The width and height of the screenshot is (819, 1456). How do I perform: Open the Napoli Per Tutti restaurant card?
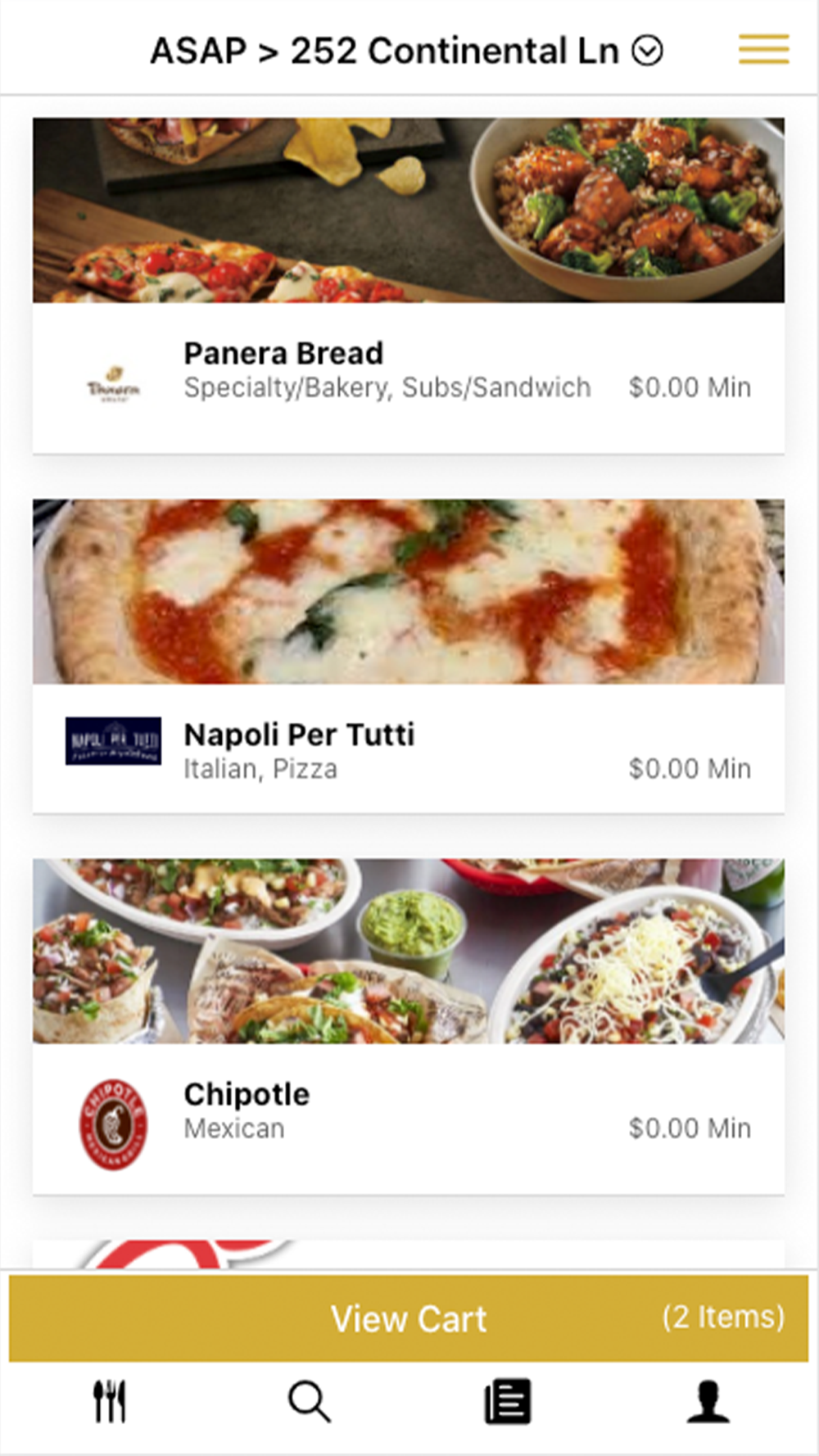[408, 655]
